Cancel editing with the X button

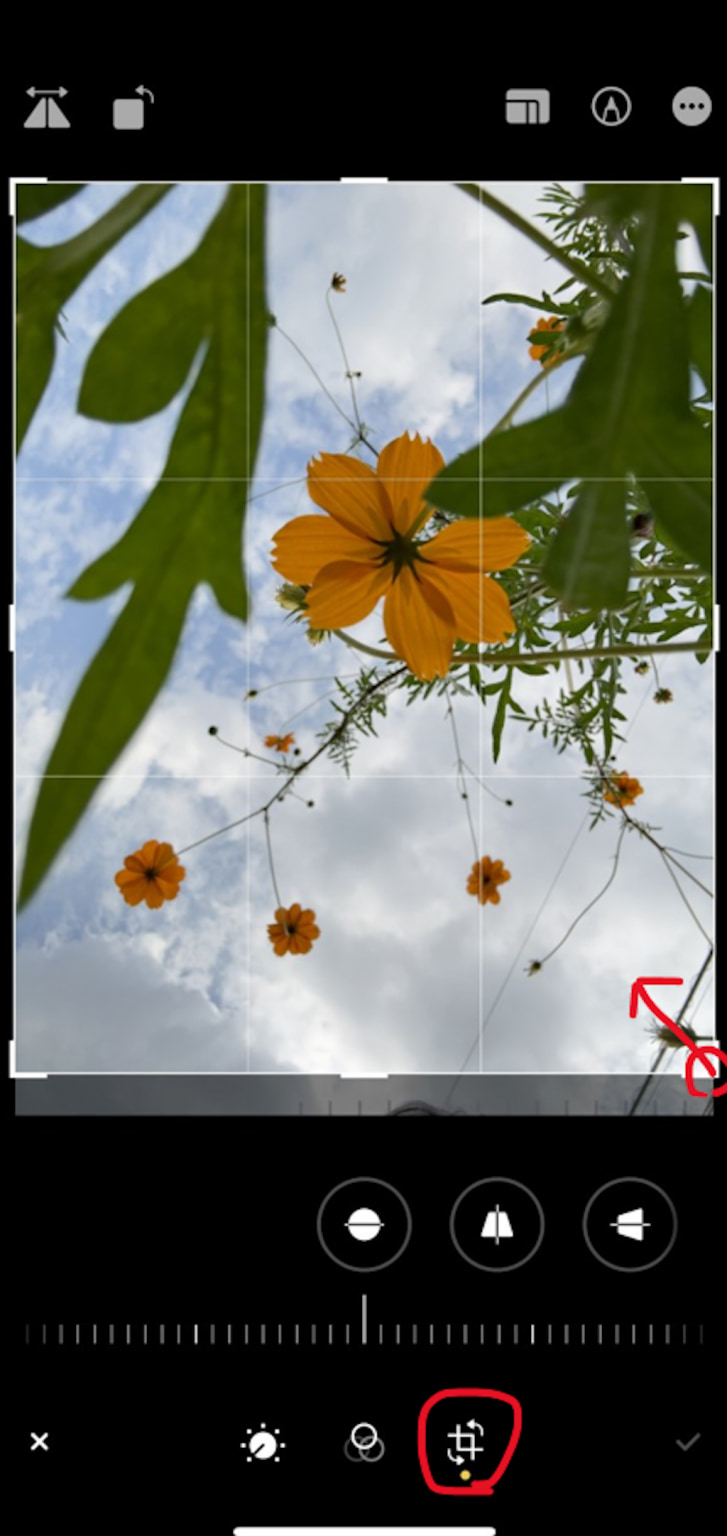click(x=39, y=1441)
